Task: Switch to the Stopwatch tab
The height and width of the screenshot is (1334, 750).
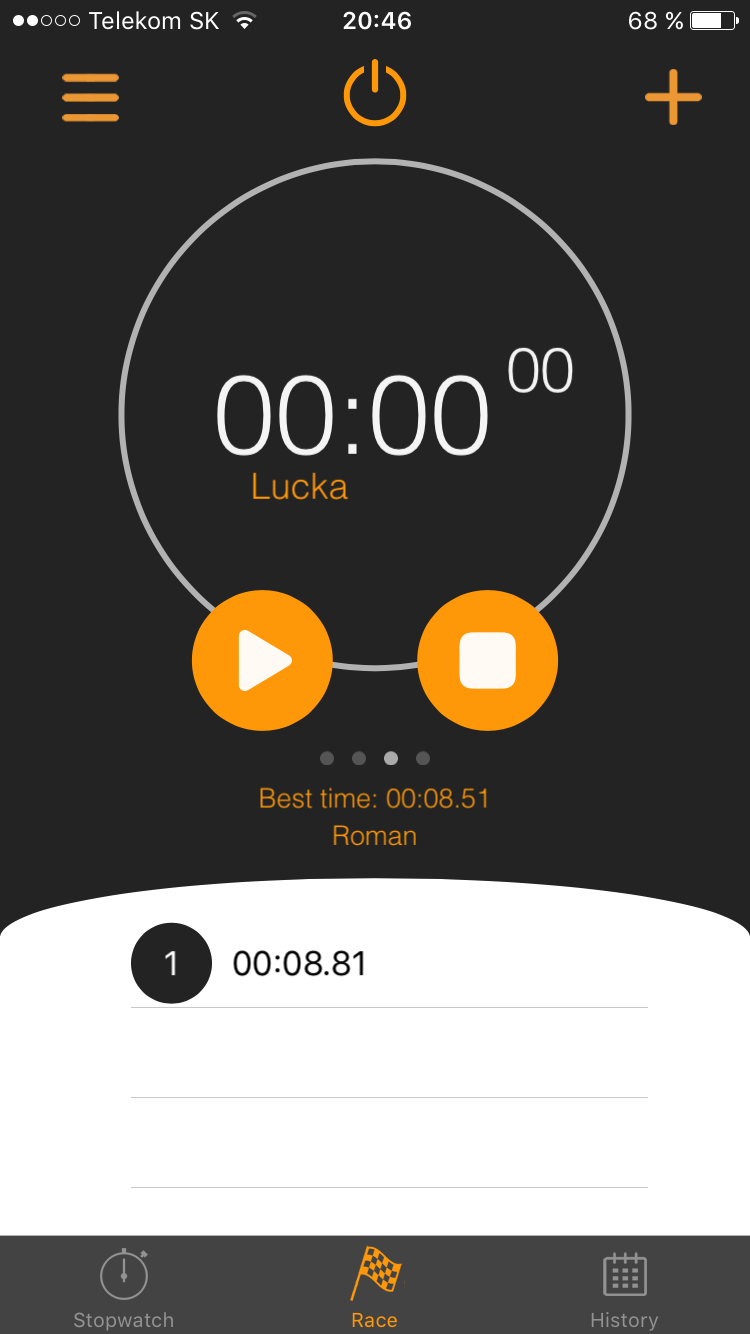Action: pyautogui.click(x=124, y=1288)
